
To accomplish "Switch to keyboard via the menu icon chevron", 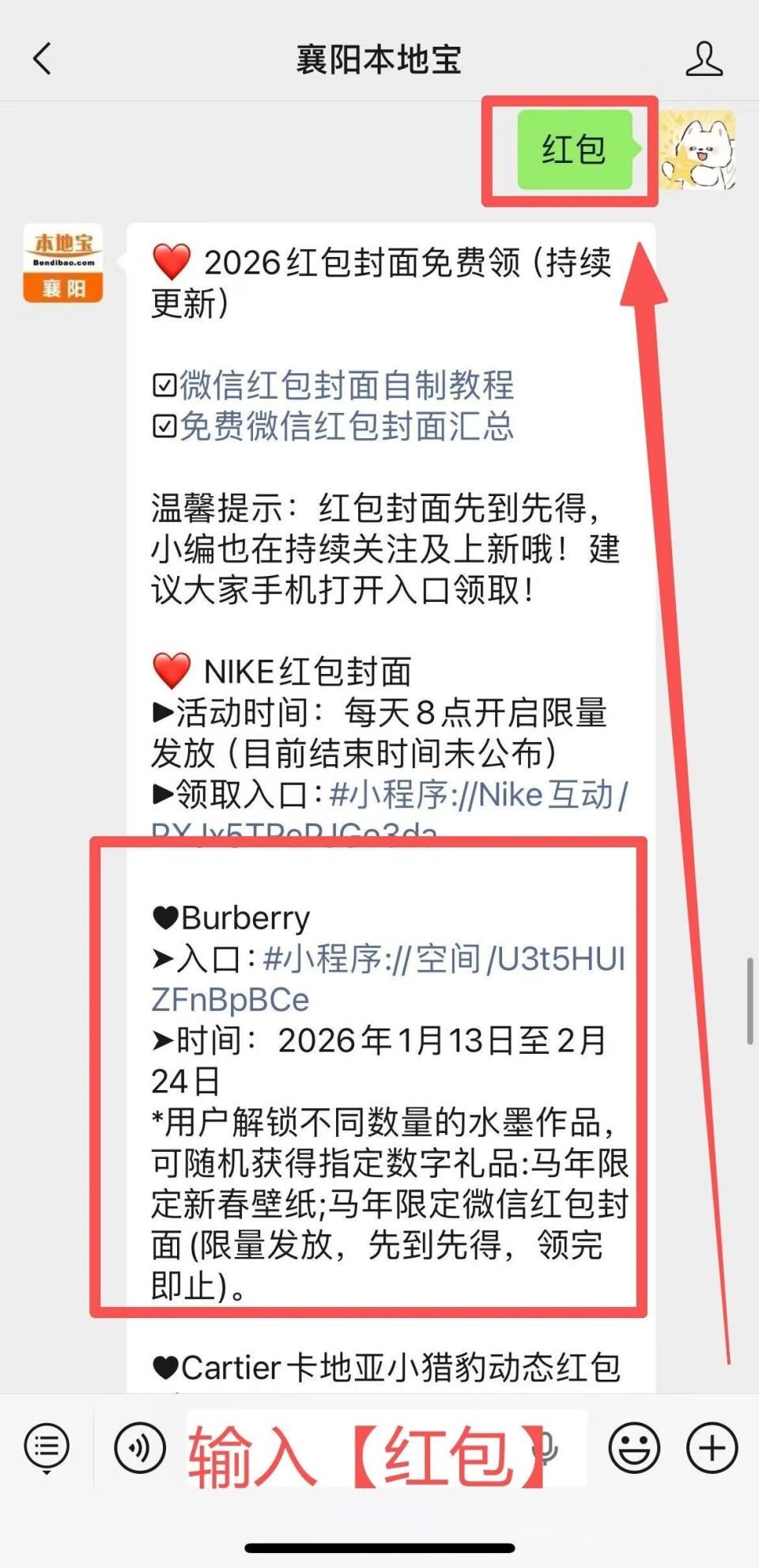I will 46,1446.
